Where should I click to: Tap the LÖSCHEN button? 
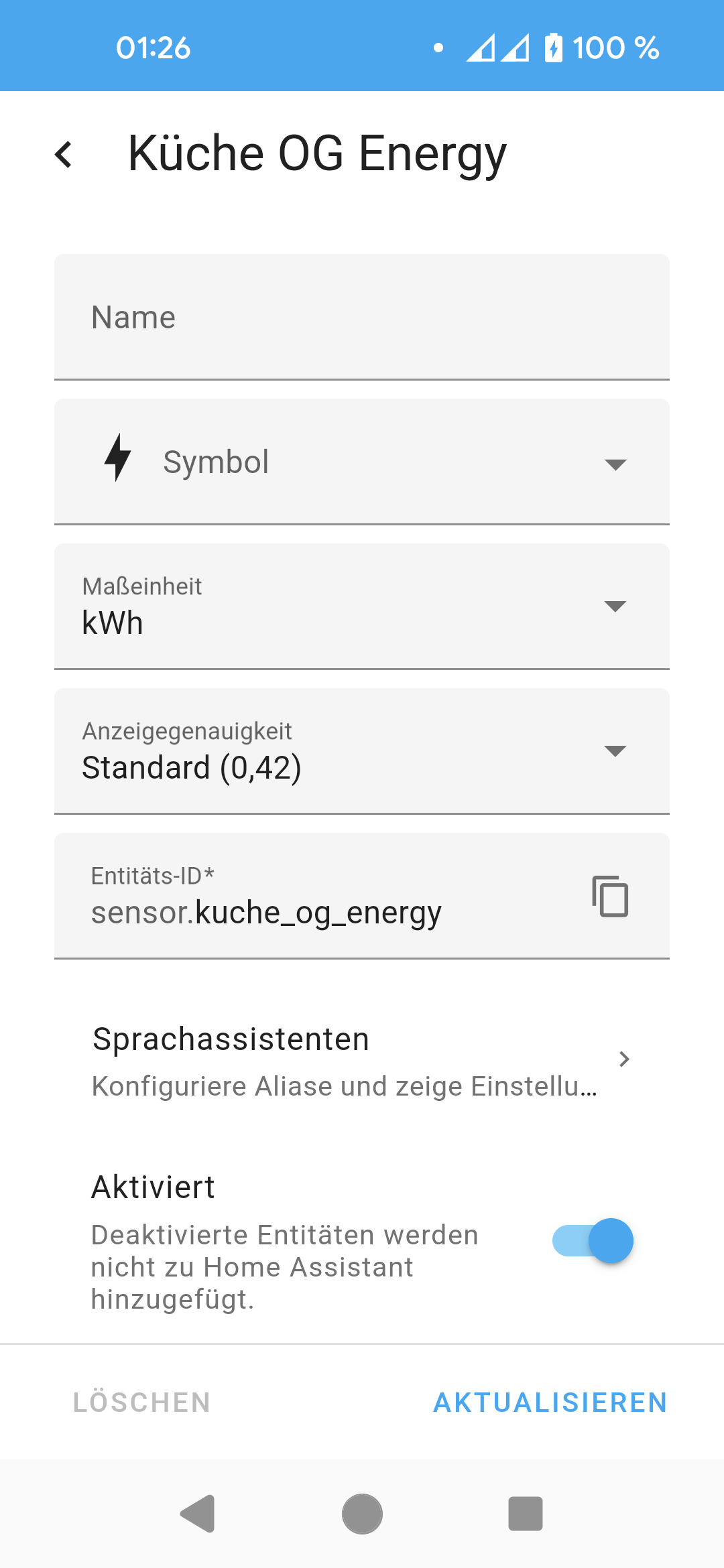coord(142,1402)
